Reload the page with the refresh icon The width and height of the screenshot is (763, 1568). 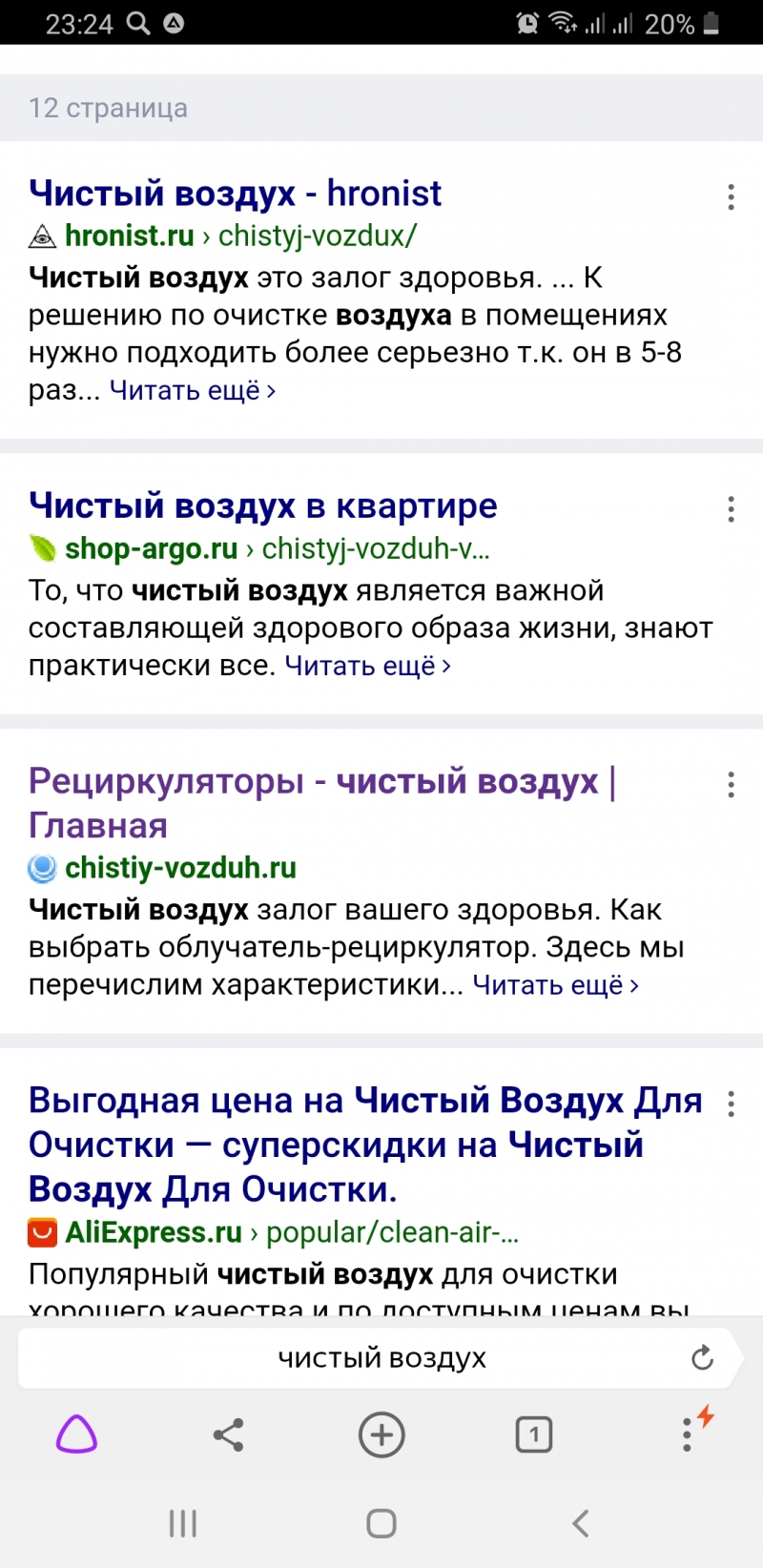tap(702, 1358)
